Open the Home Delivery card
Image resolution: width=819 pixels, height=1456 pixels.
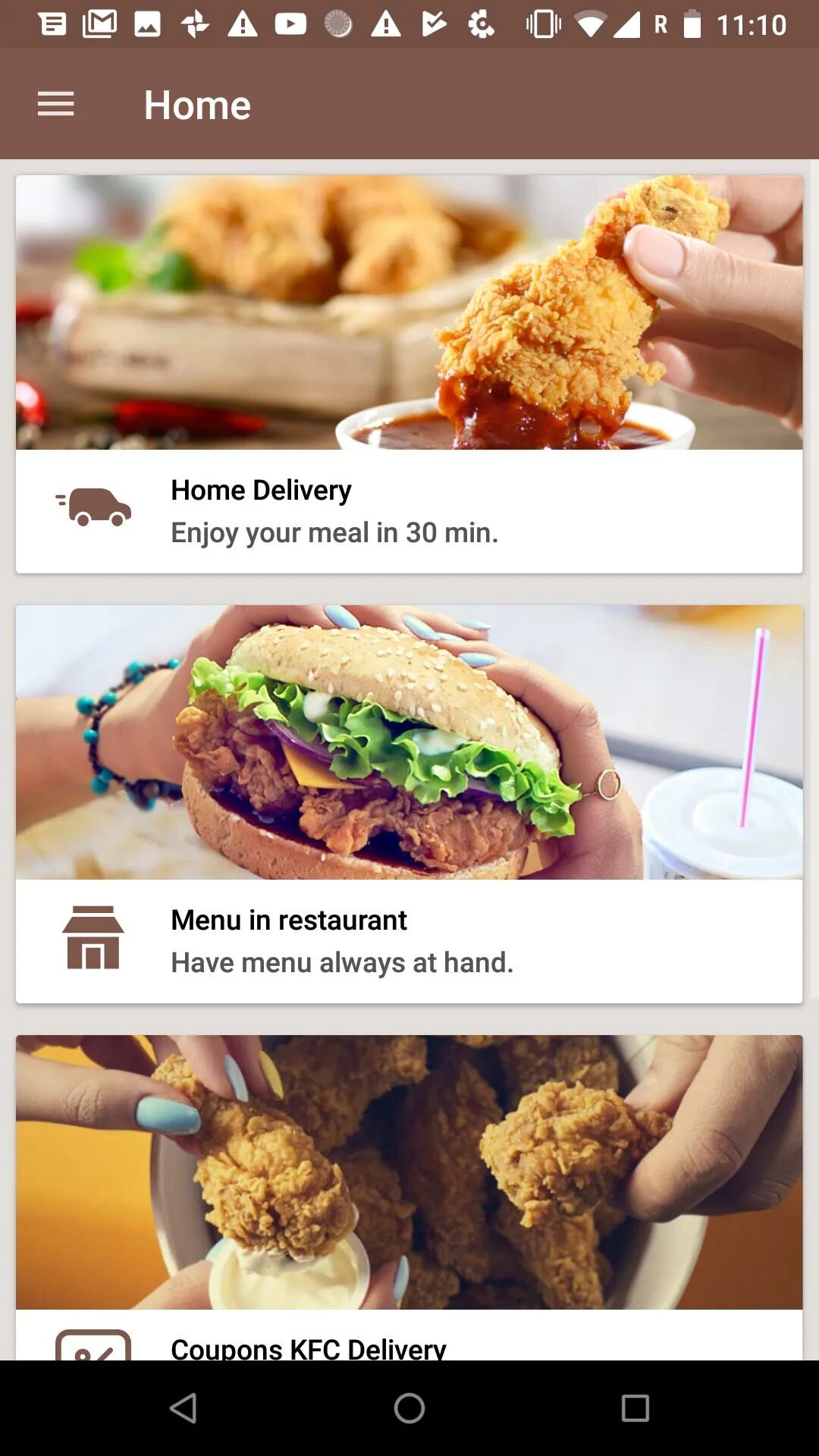[409, 510]
